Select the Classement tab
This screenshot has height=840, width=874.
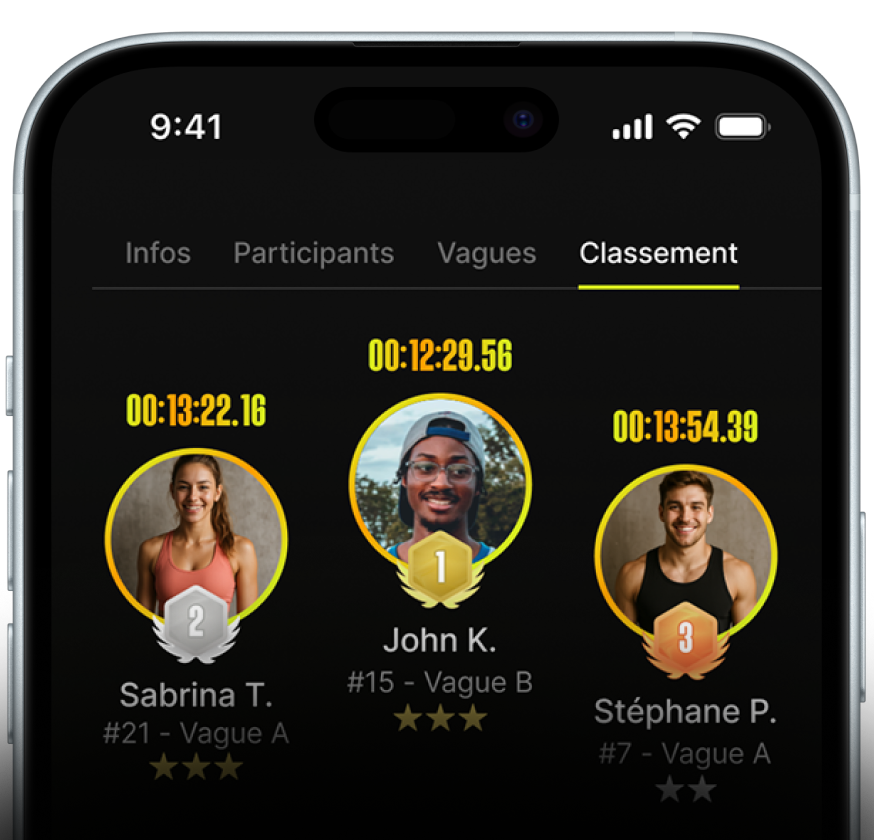click(x=658, y=253)
